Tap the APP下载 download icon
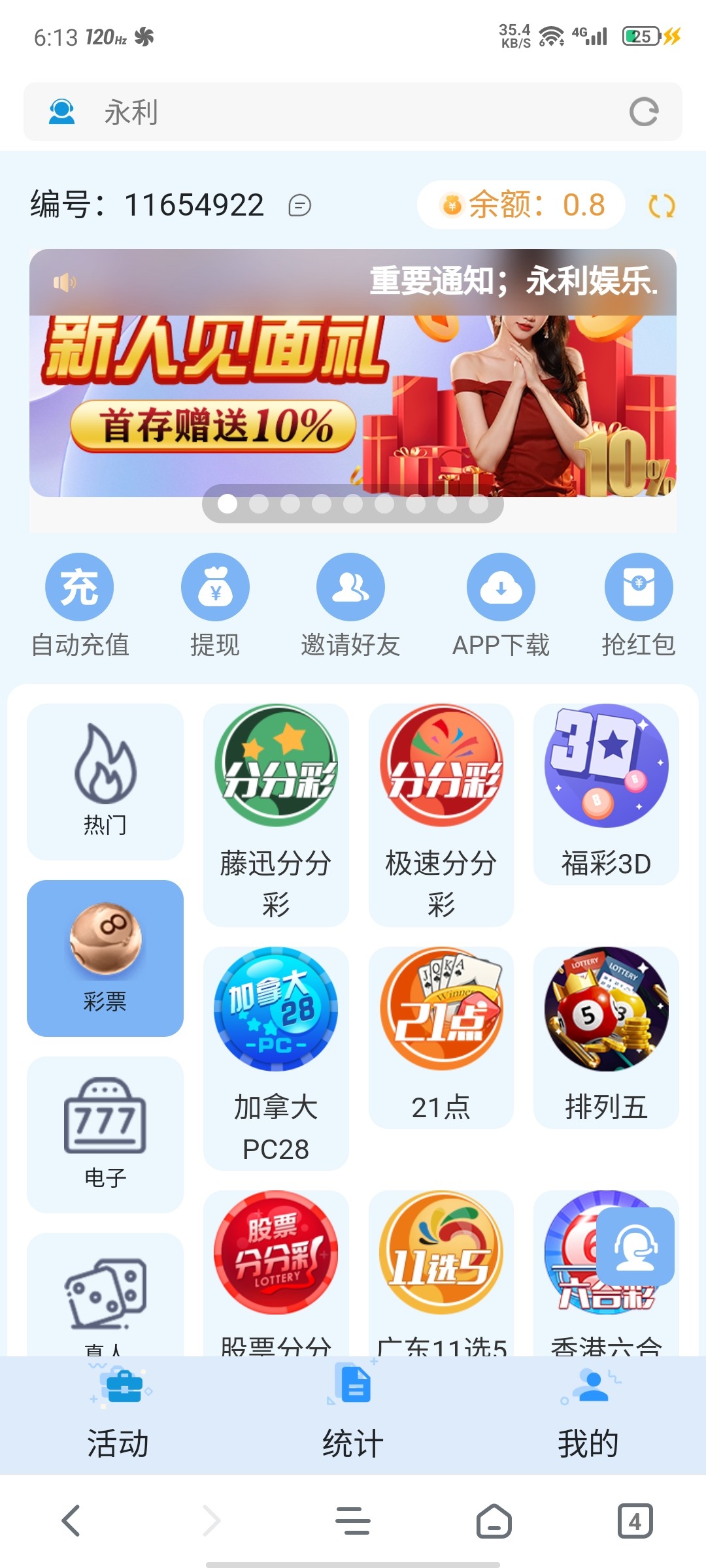The image size is (706, 1568). pyautogui.click(x=501, y=587)
